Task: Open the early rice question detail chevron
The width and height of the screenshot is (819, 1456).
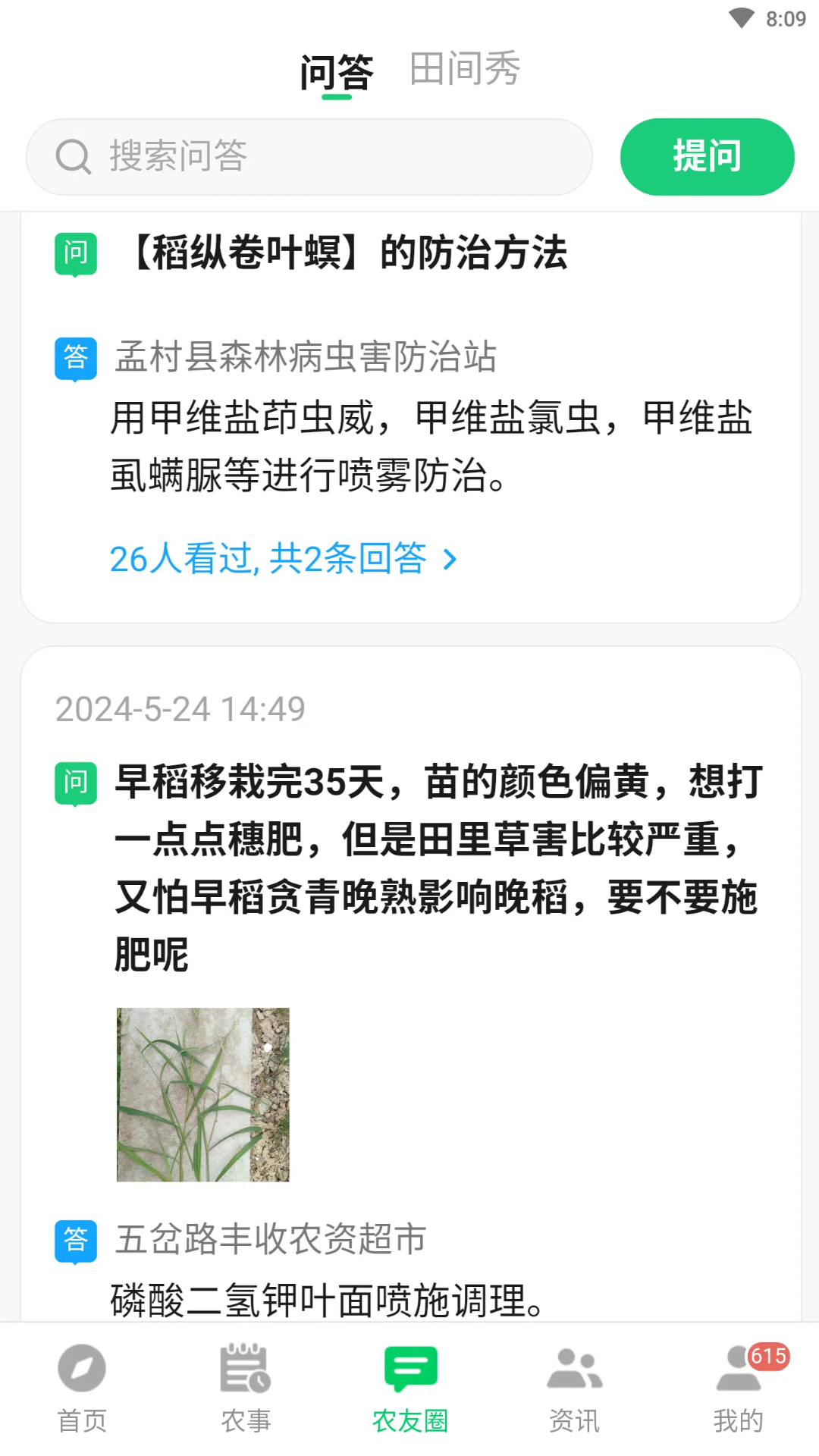Action: pyautogui.click(x=440, y=864)
